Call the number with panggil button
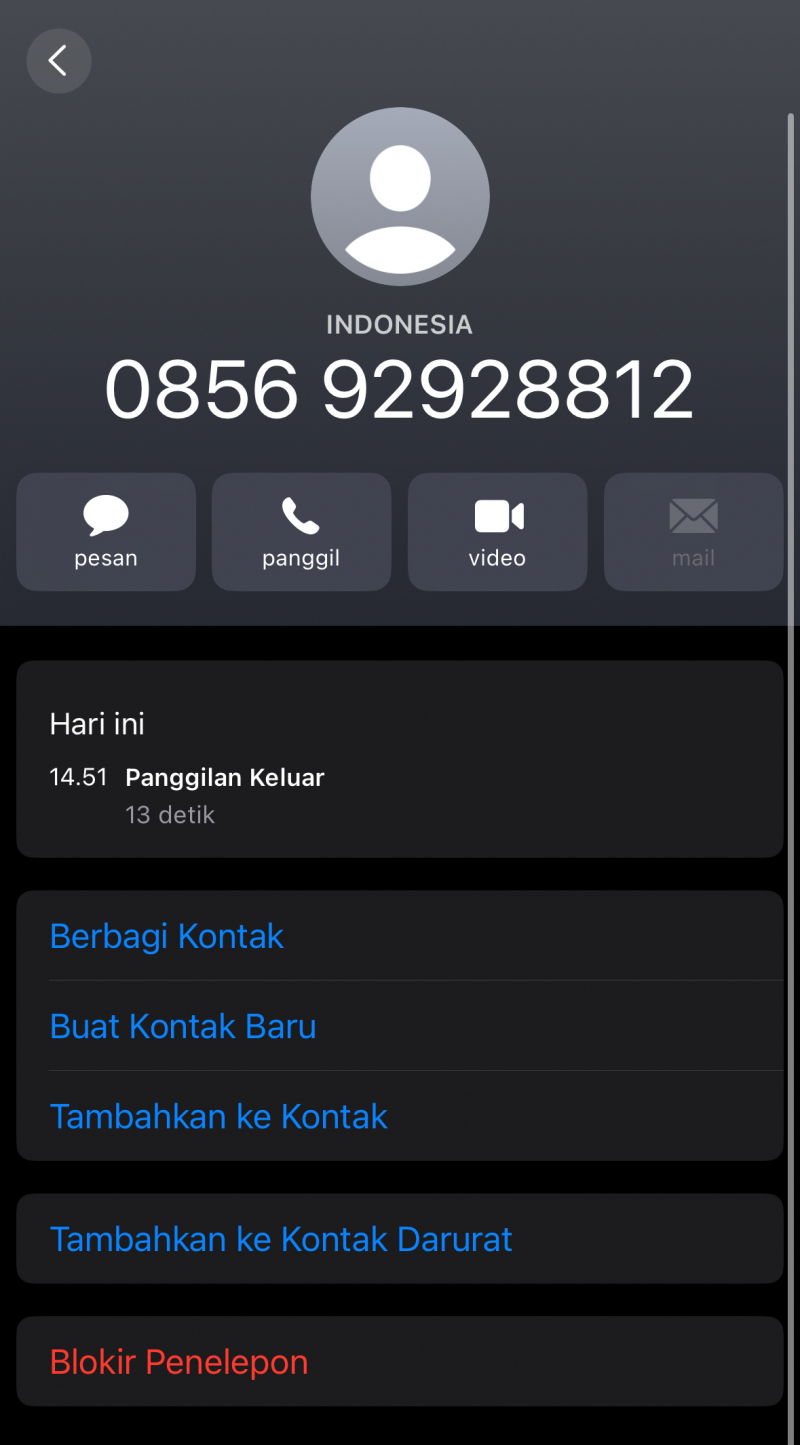 (x=301, y=532)
